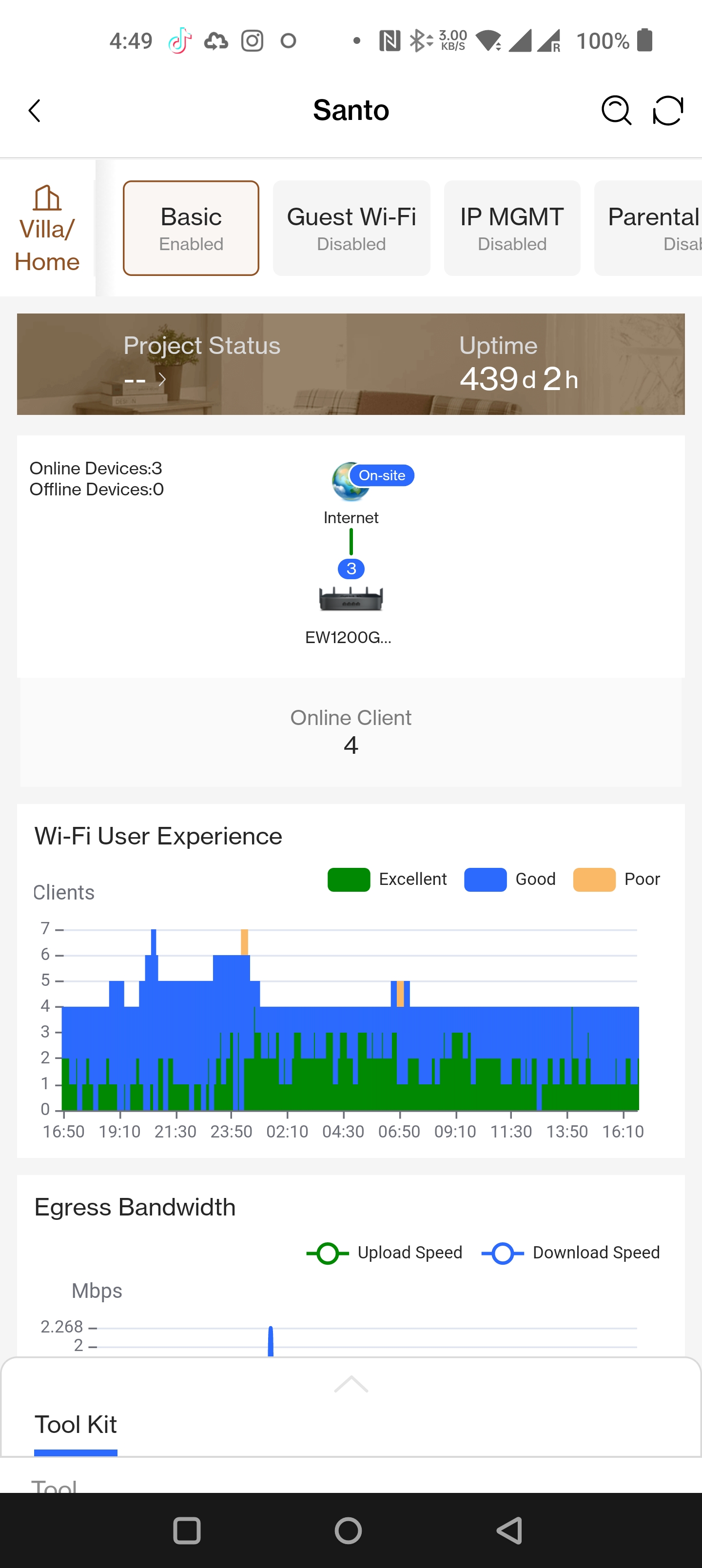
Task: Toggle the Download Speed legend
Action: pos(570,1253)
